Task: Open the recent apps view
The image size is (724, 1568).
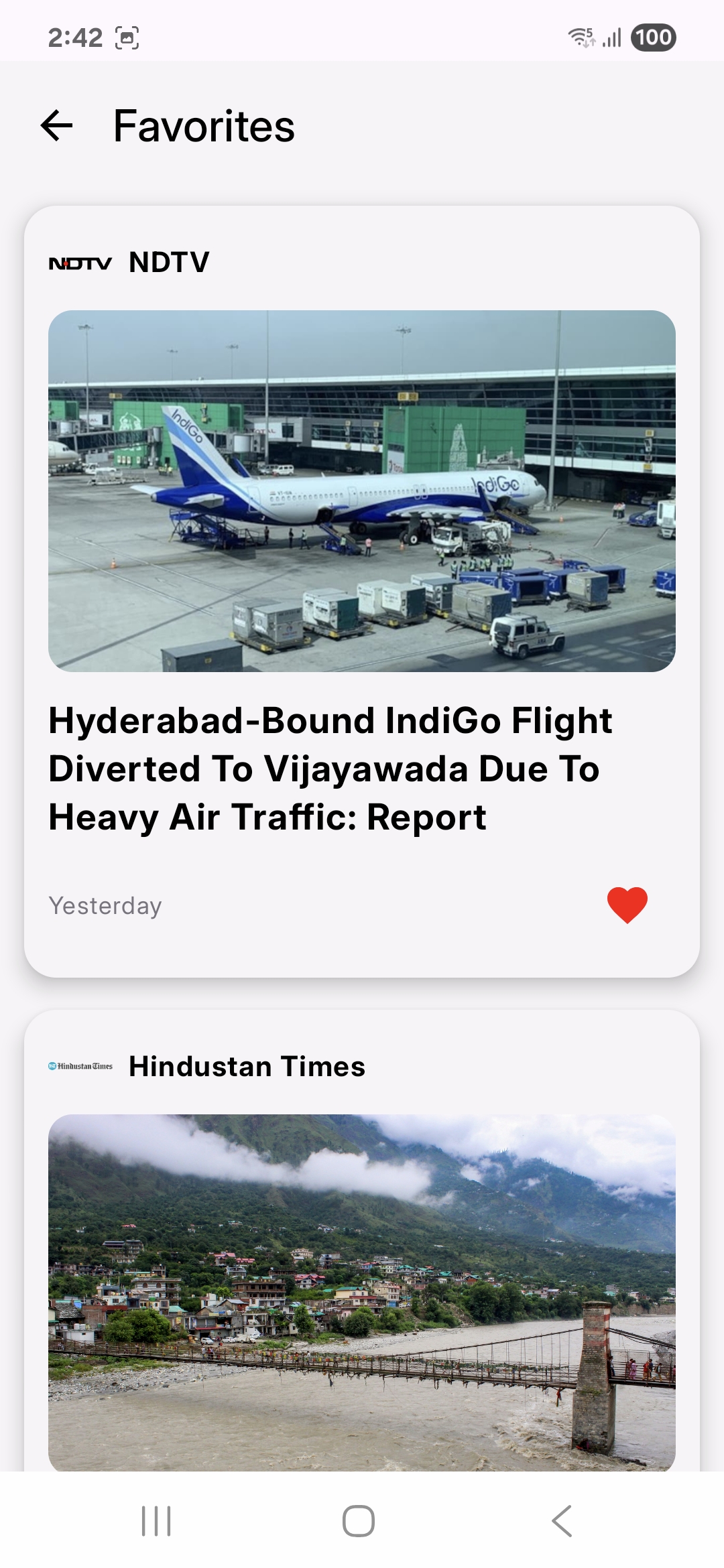Action: 156,1520
